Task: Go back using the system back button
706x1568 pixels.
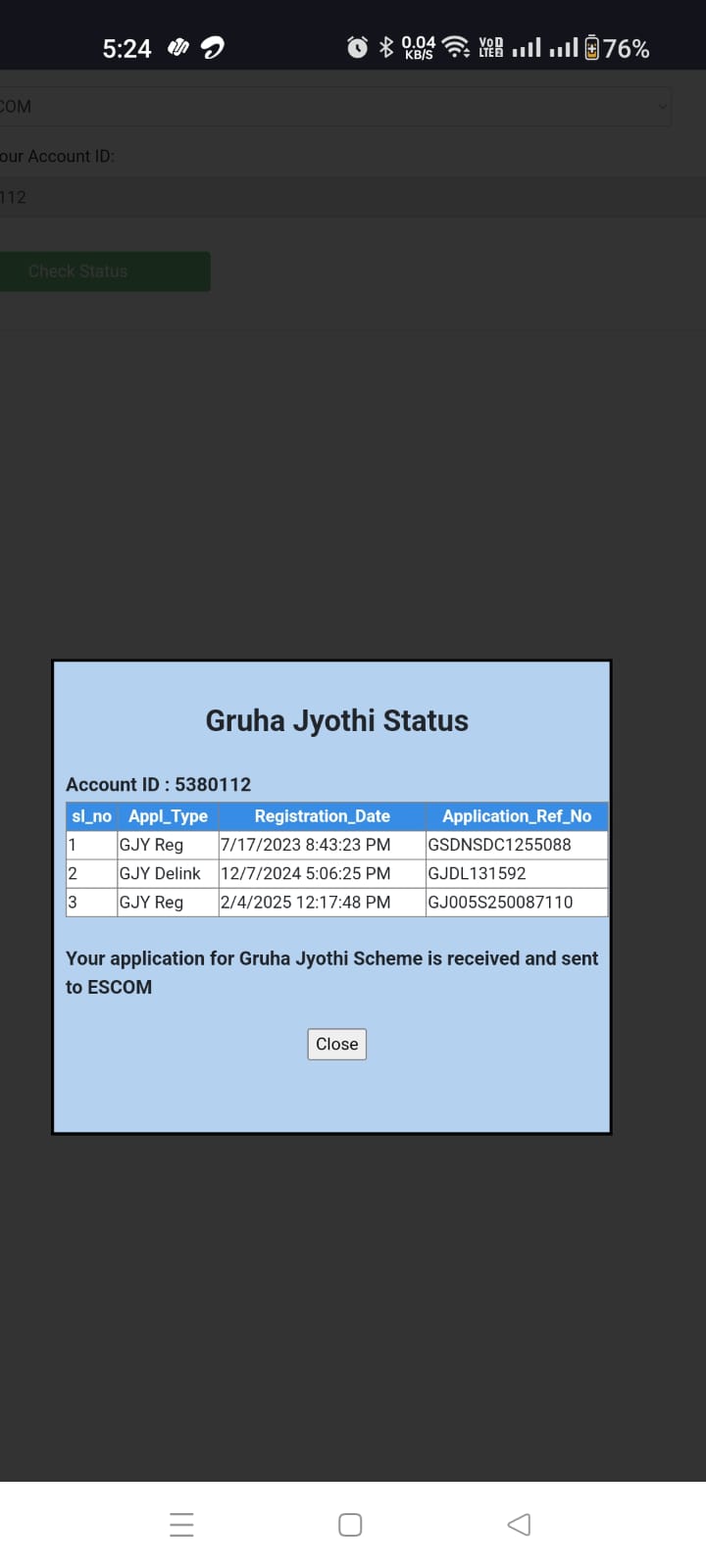Action: pyautogui.click(x=519, y=1524)
